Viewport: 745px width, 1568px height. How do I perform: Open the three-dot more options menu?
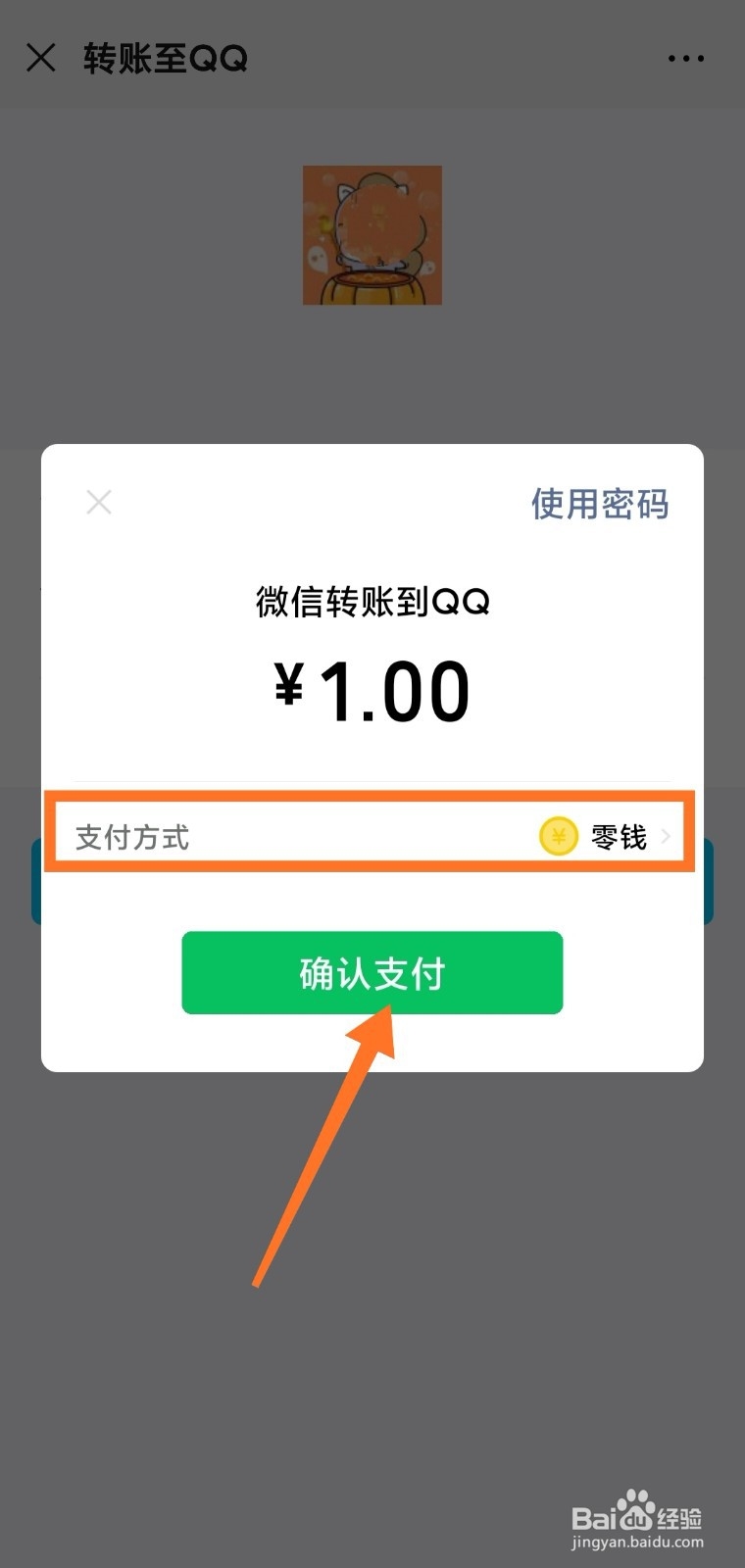point(685,58)
